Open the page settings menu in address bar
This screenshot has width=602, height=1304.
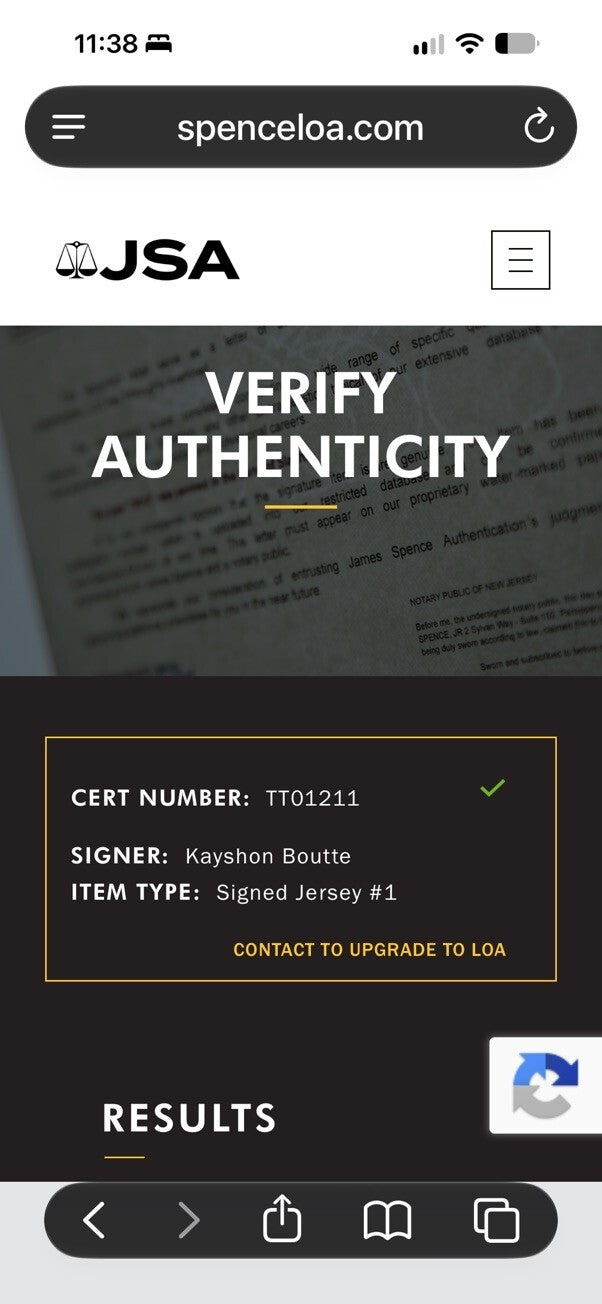[x=69, y=127]
